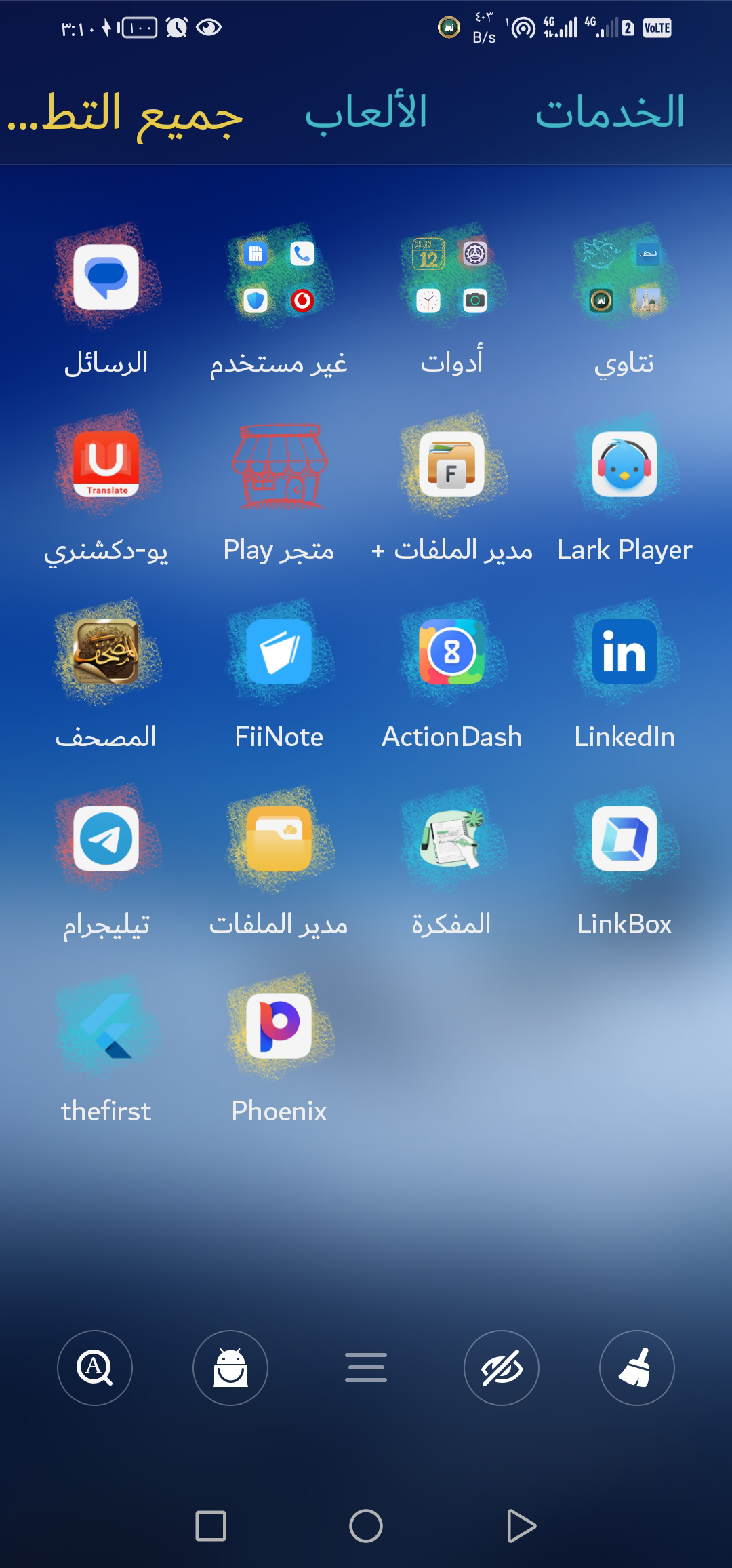Screen dimensions: 732x1568
Task: Open the hamburger menu at the bottom
Action: point(366,1368)
